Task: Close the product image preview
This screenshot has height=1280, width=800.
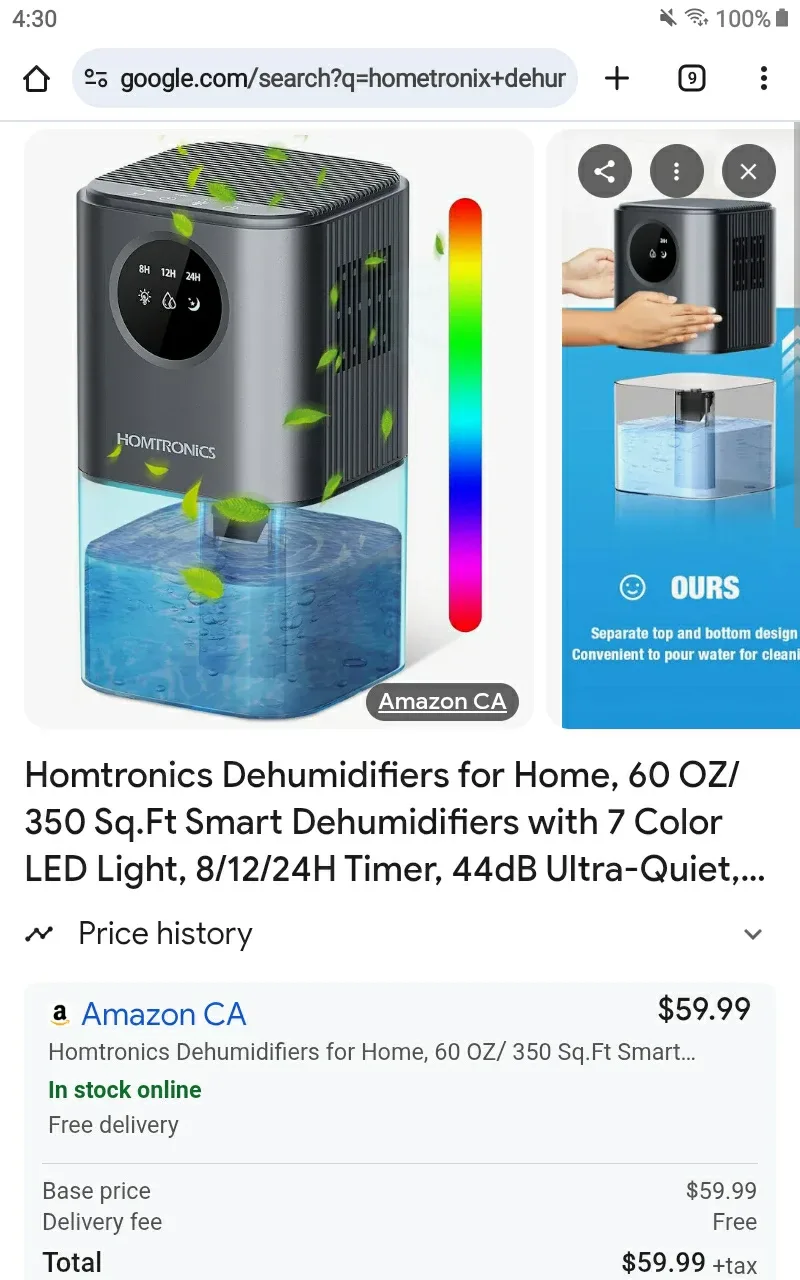Action: tap(748, 170)
